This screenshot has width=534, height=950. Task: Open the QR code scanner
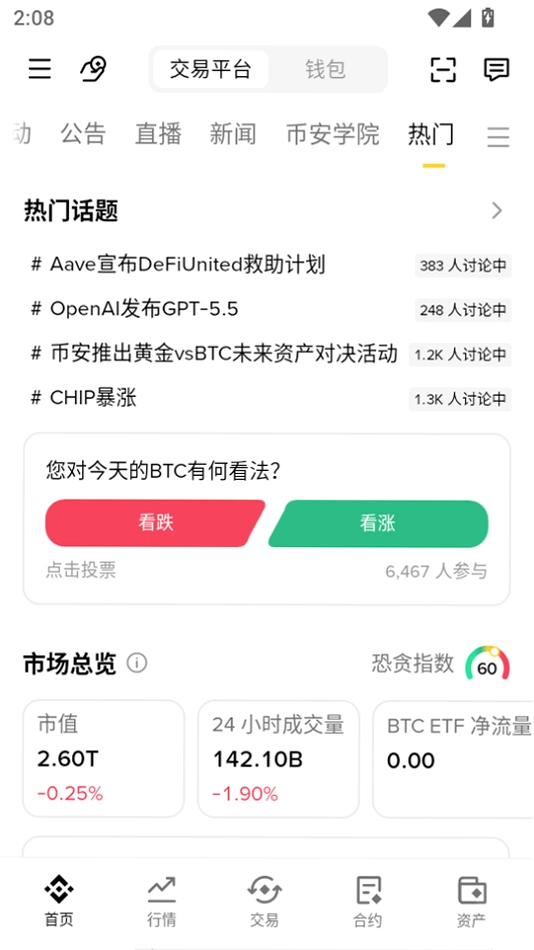[443, 69]
